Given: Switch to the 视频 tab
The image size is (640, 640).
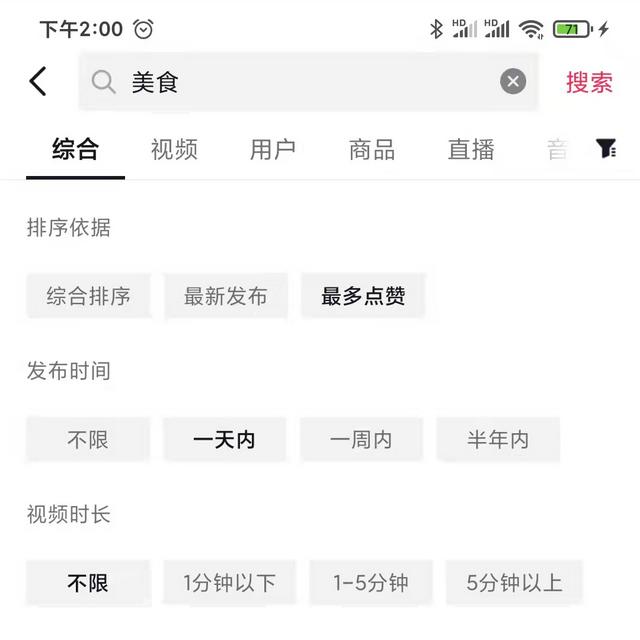Looking at the screenshot, I should point(174,150).
